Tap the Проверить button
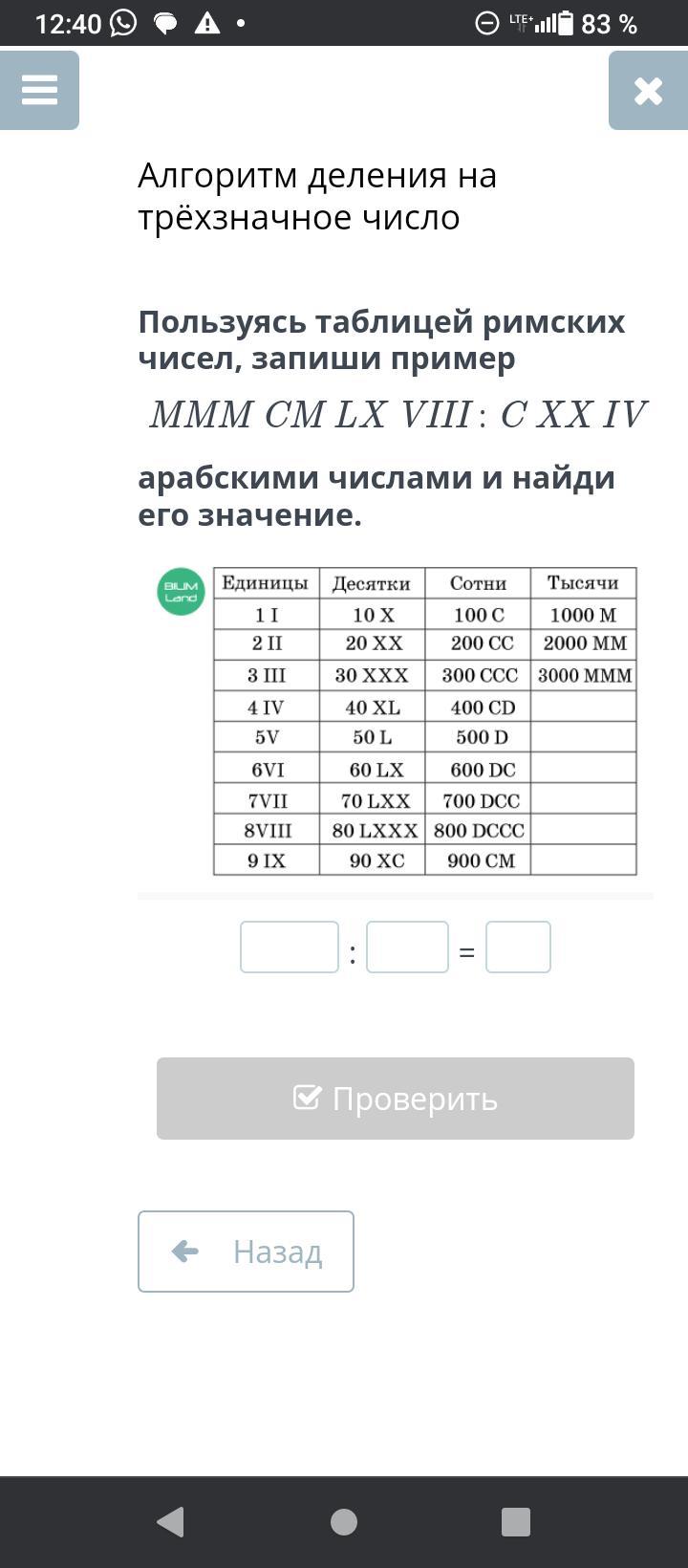 point(396,1099)
